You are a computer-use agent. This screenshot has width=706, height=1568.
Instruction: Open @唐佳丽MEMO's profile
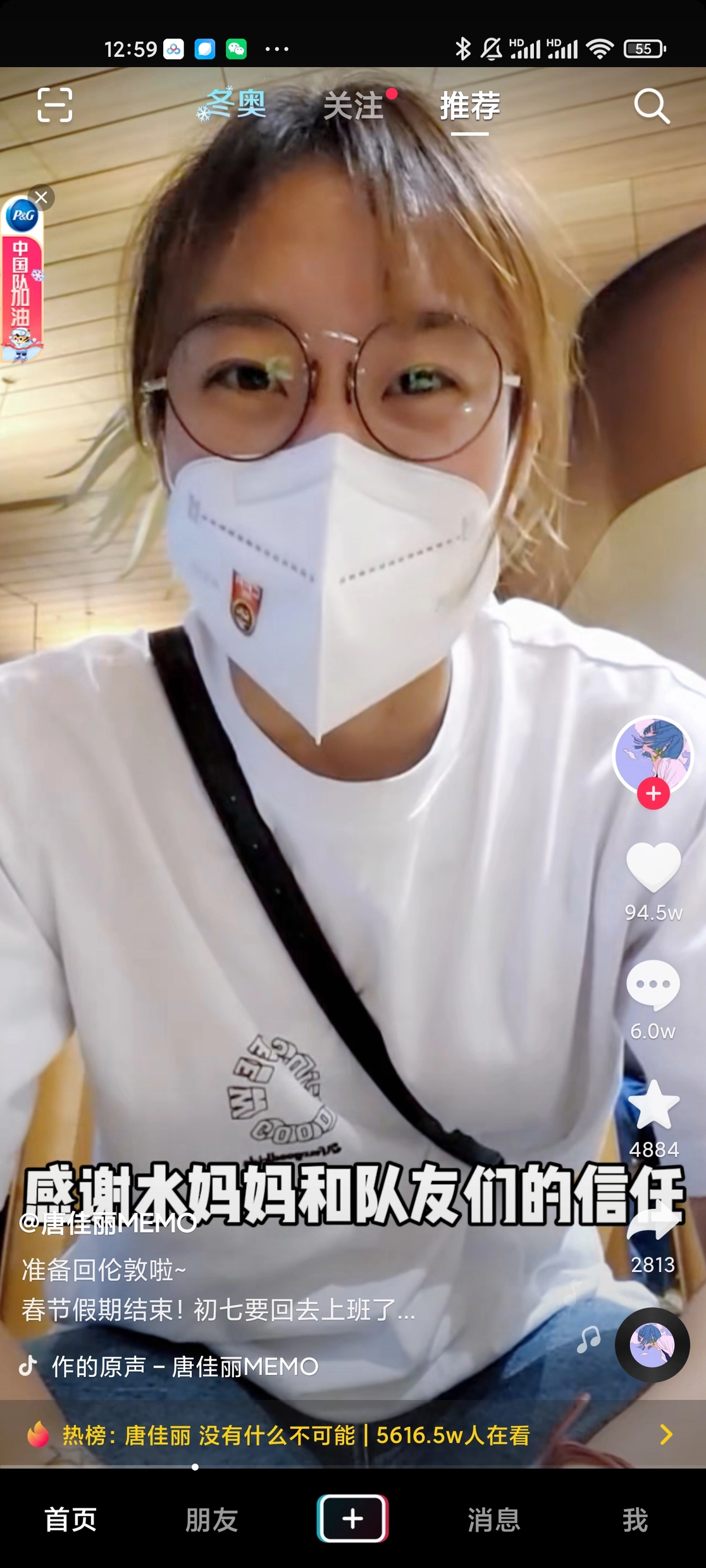click(x=109, y=1224)
